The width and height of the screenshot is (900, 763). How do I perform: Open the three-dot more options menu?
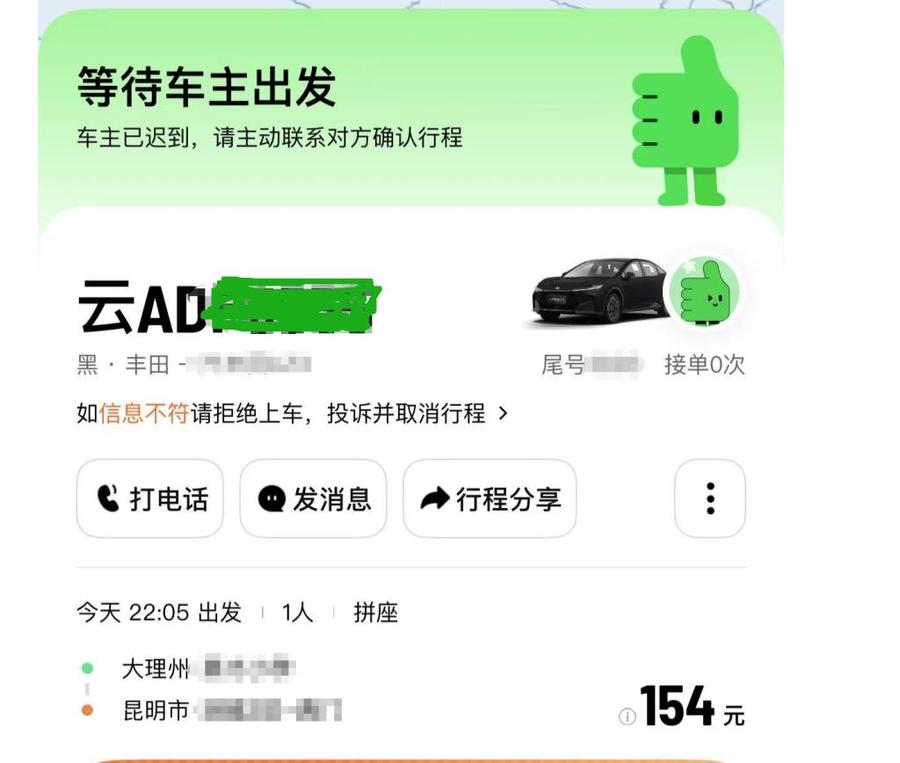coord(710,498)
